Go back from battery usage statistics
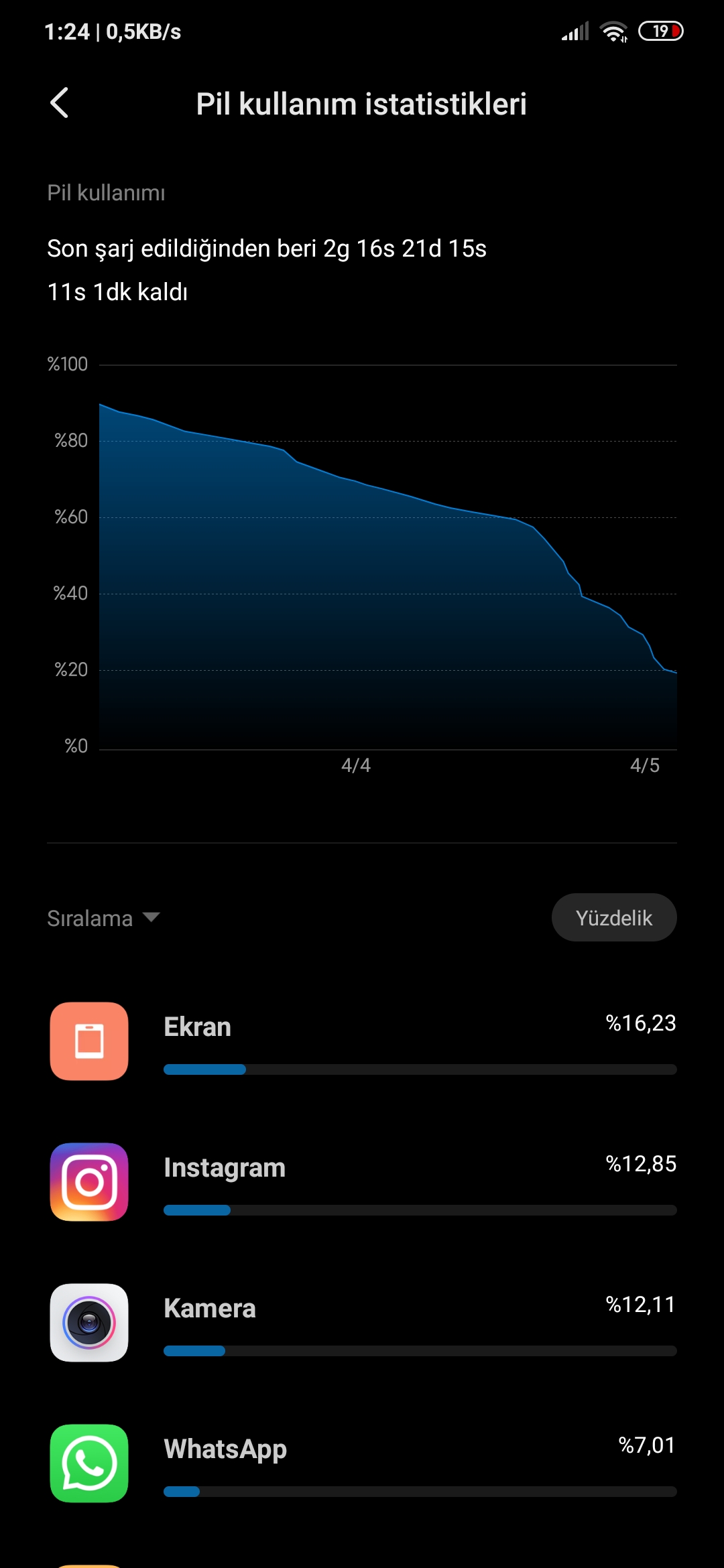 pyautogui.click(x=60, y=103)
